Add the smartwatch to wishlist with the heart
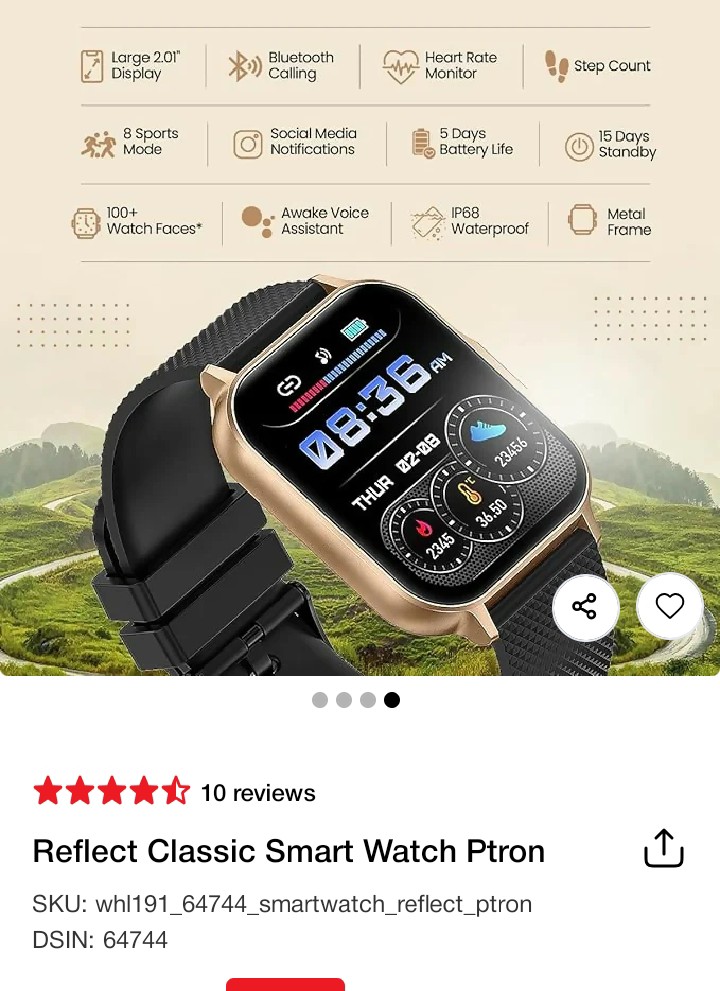 coord(669,607)
